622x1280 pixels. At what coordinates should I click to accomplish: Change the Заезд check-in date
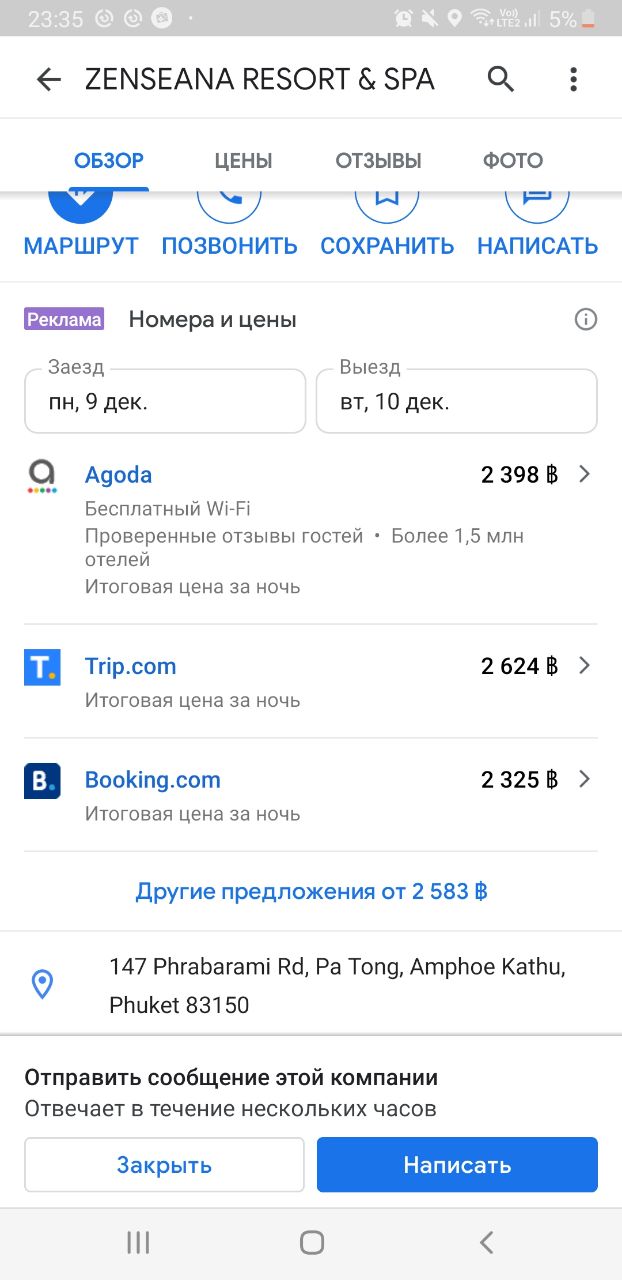coord(165,400)
